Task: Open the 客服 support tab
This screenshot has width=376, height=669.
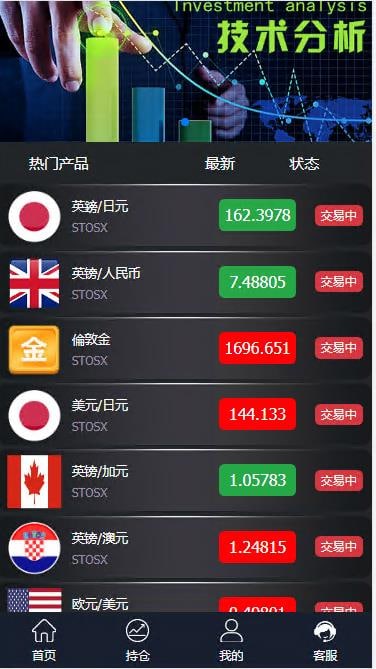Action: (325, 640)
